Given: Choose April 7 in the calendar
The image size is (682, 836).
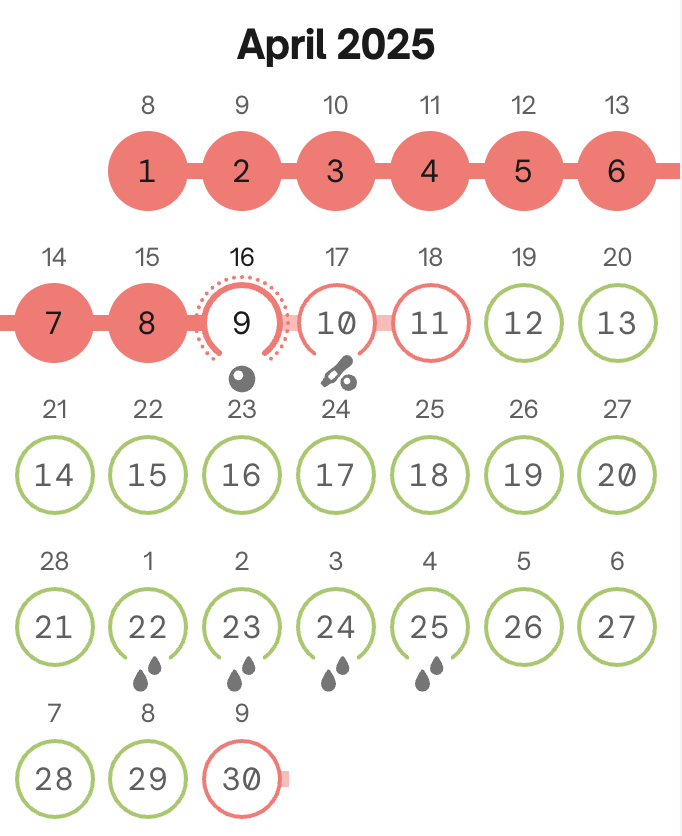Looking at the screenshot, I should tap(54, 323).
